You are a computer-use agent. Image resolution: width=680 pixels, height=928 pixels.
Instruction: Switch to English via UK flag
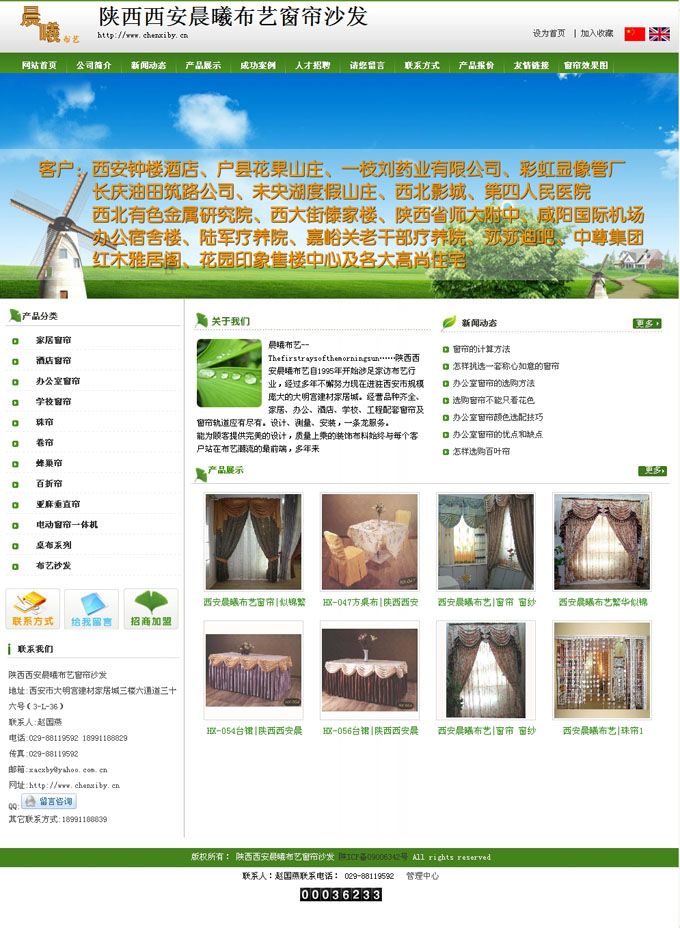tap(659, 34)
